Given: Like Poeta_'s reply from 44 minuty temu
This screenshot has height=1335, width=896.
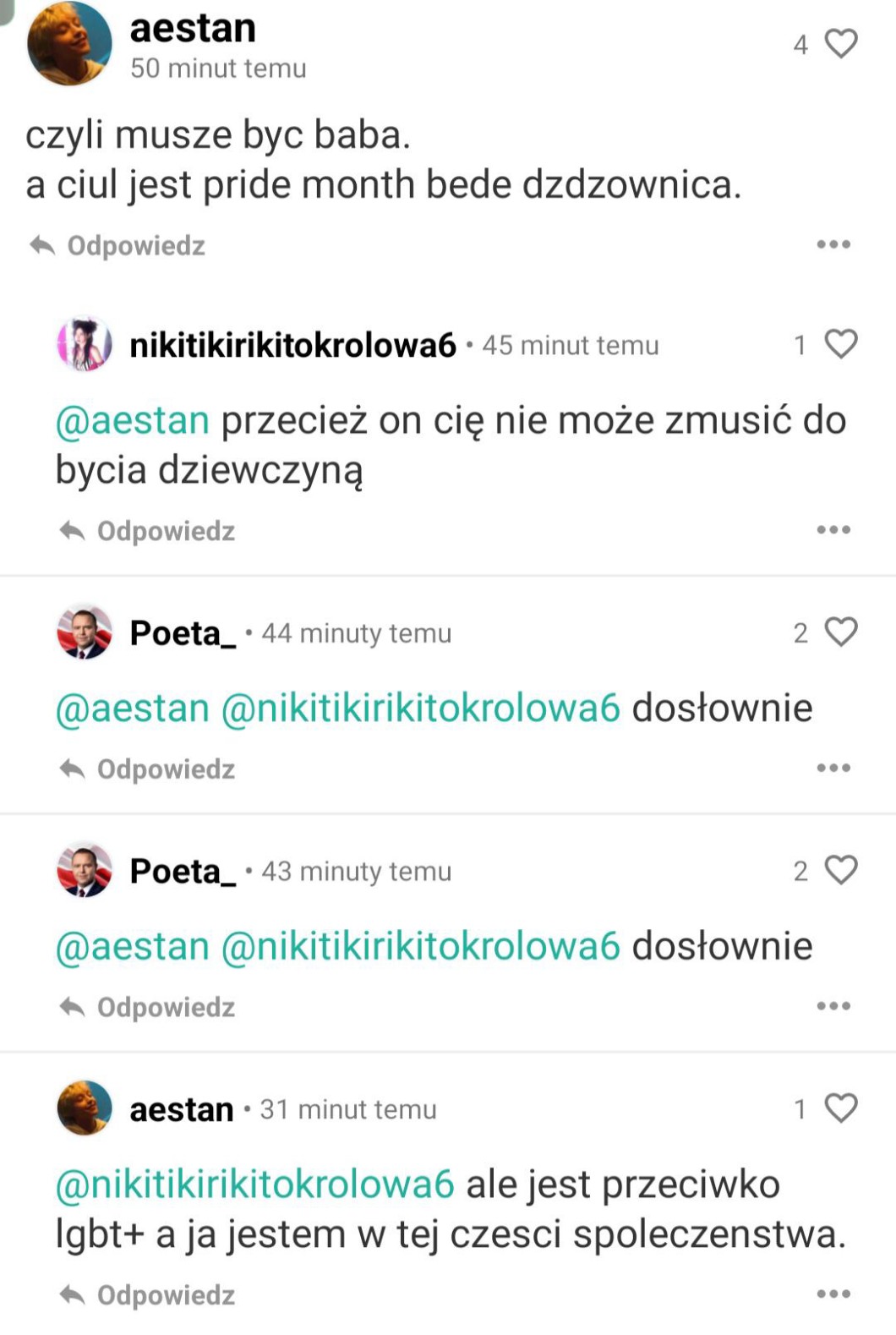Looking at the screenshot, I should pyautogui.click(x=839, y=632).
